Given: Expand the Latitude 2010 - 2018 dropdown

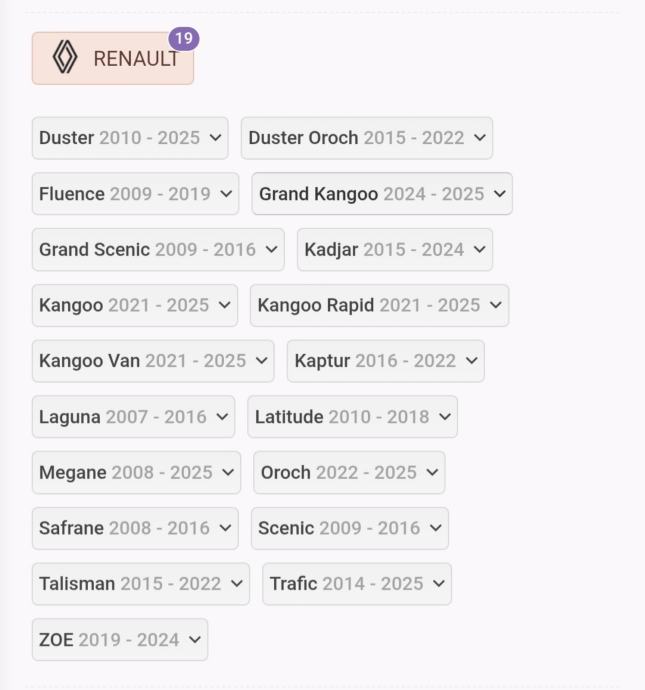Looking at the screenshot, I should click(x=352, y=417).
